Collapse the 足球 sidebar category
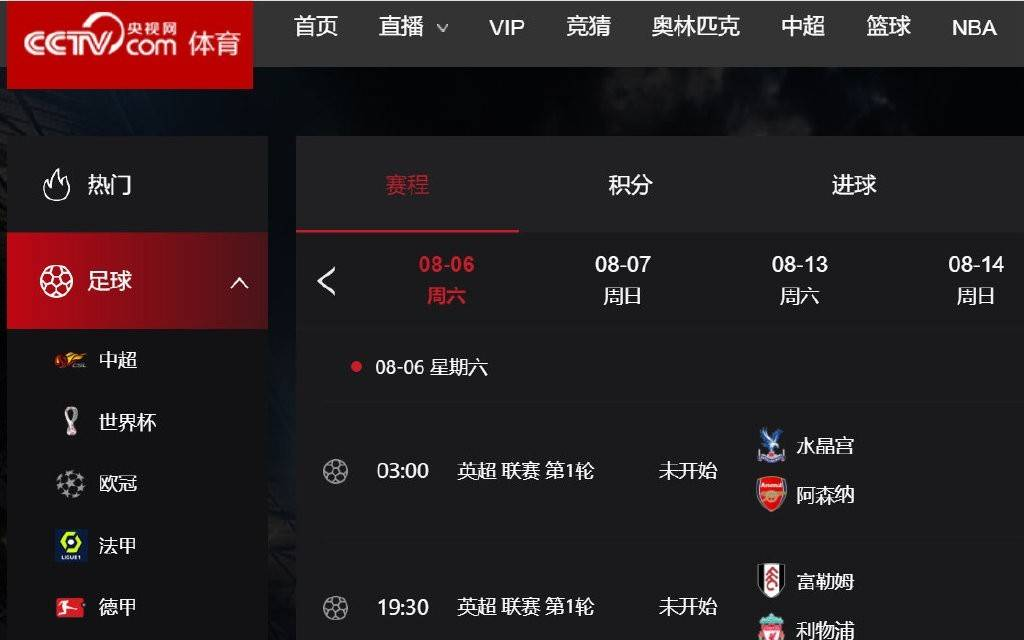The height and width of the screenshot is (640, 1024). pyautogui.click(x=239, y=283)
